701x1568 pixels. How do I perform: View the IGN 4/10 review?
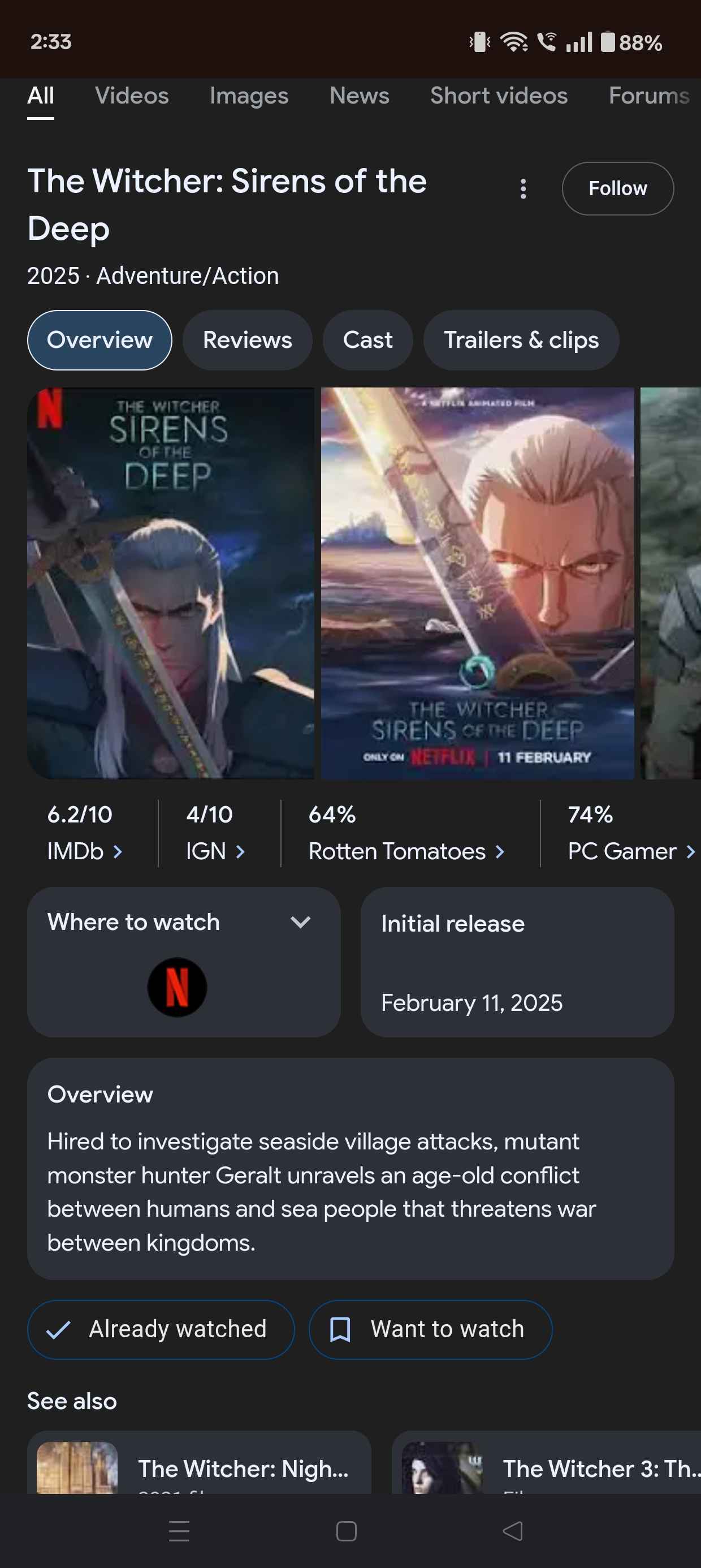(x=215, y=833)
